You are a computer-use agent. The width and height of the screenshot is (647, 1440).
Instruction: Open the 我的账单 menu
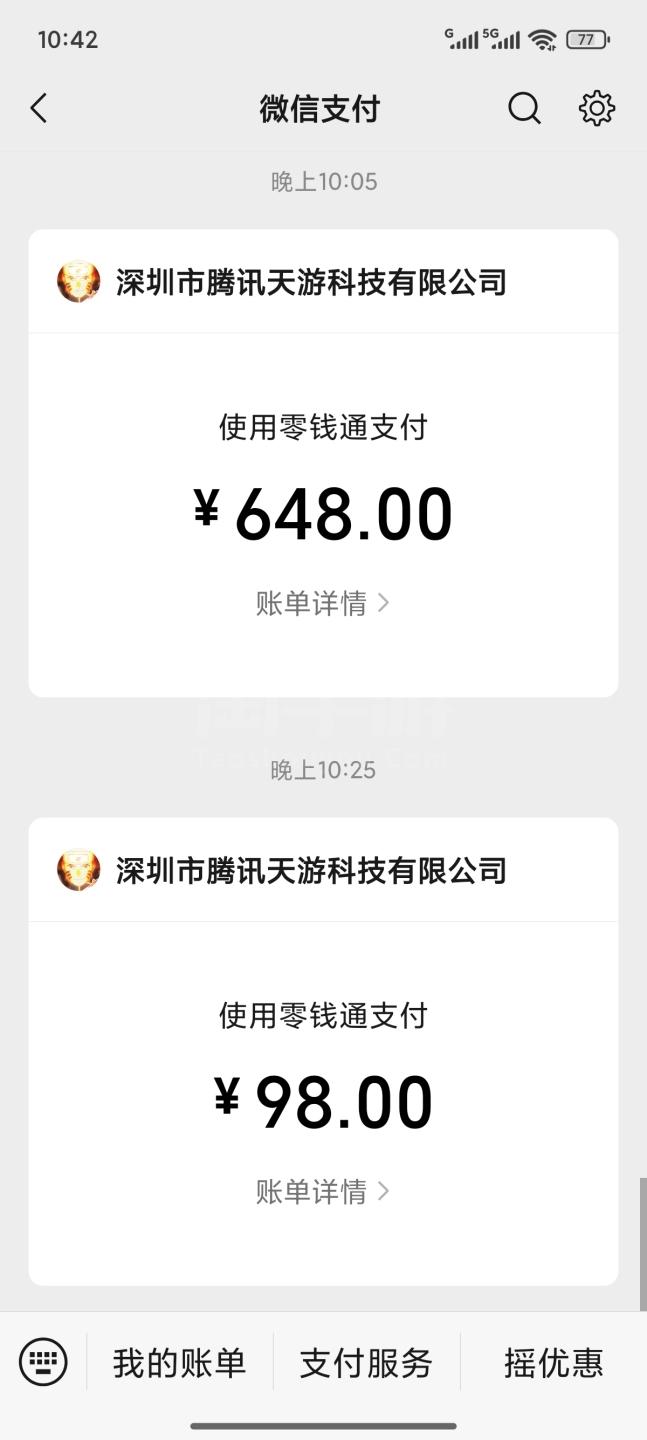pyautogui.click(x=179, y=1362)
